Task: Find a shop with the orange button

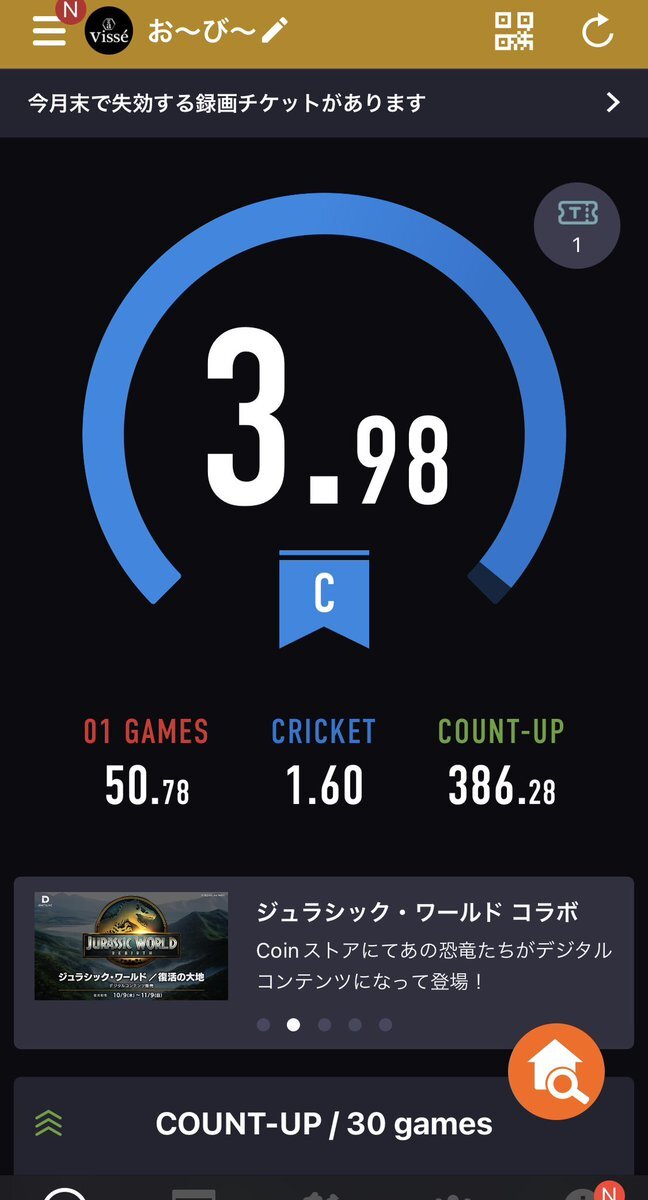Action: pos(556,1072)
